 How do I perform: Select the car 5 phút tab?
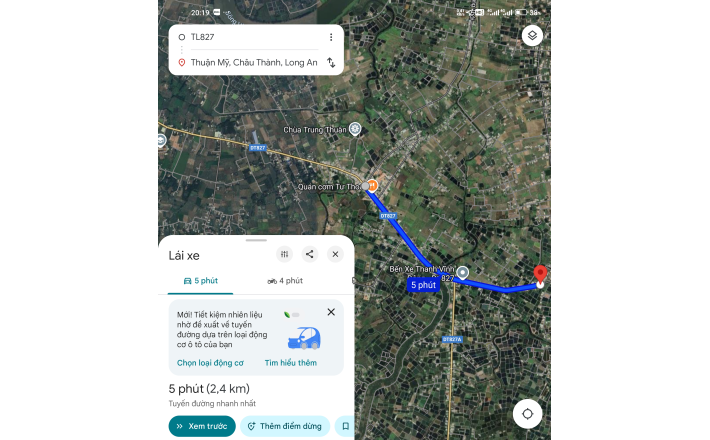click(x=201, y=281)
